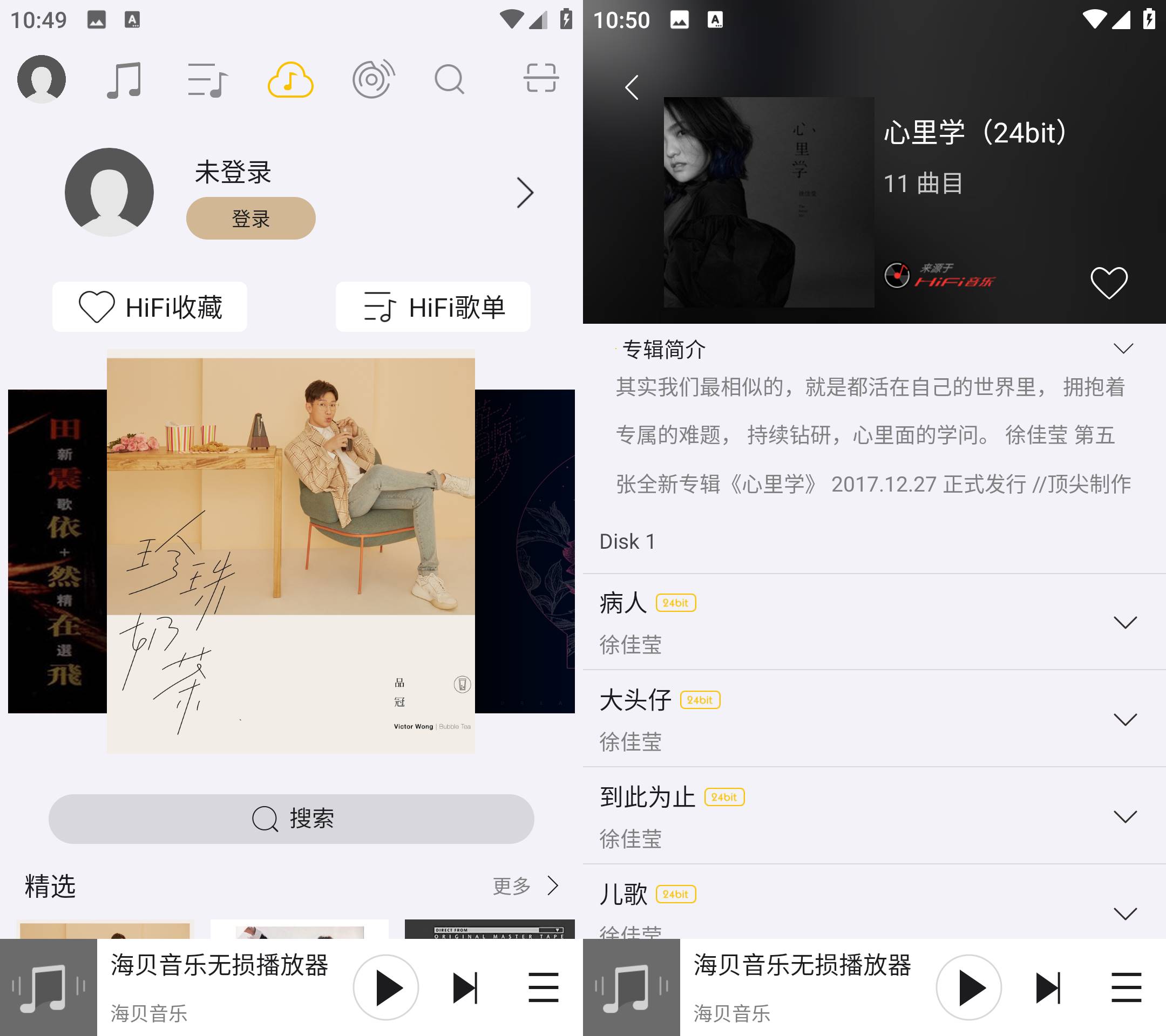Go back from the 心里学 album page

[632, 88]
